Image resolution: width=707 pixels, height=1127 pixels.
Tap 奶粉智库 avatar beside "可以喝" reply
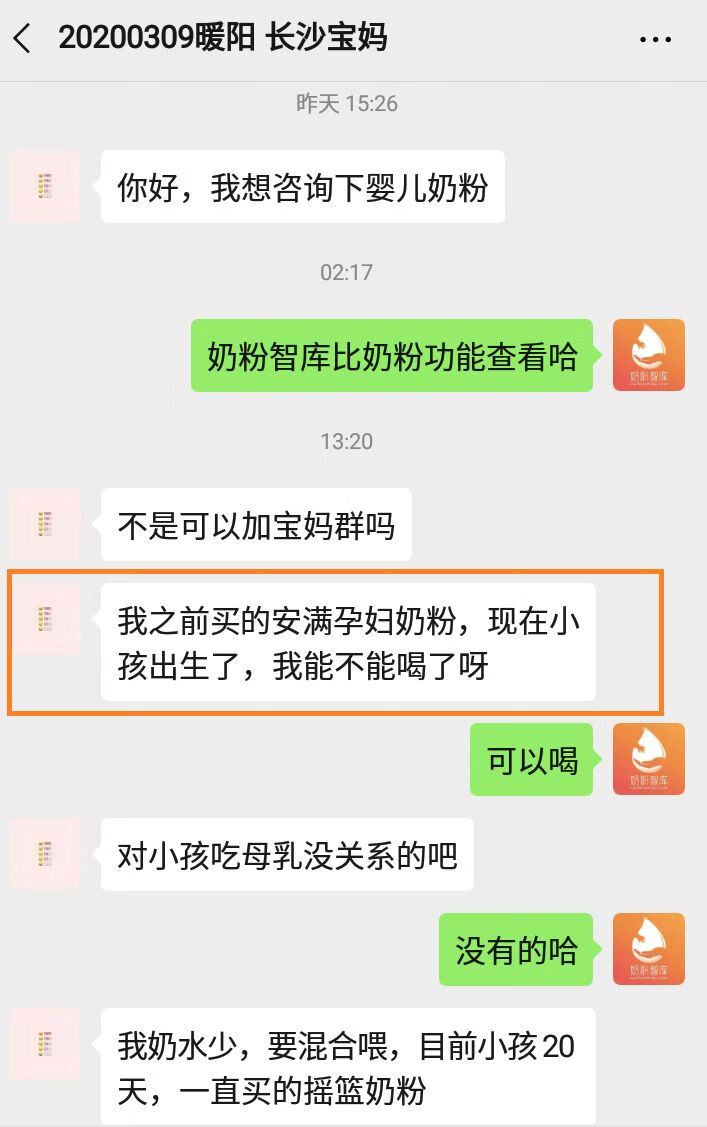[648, 759]
